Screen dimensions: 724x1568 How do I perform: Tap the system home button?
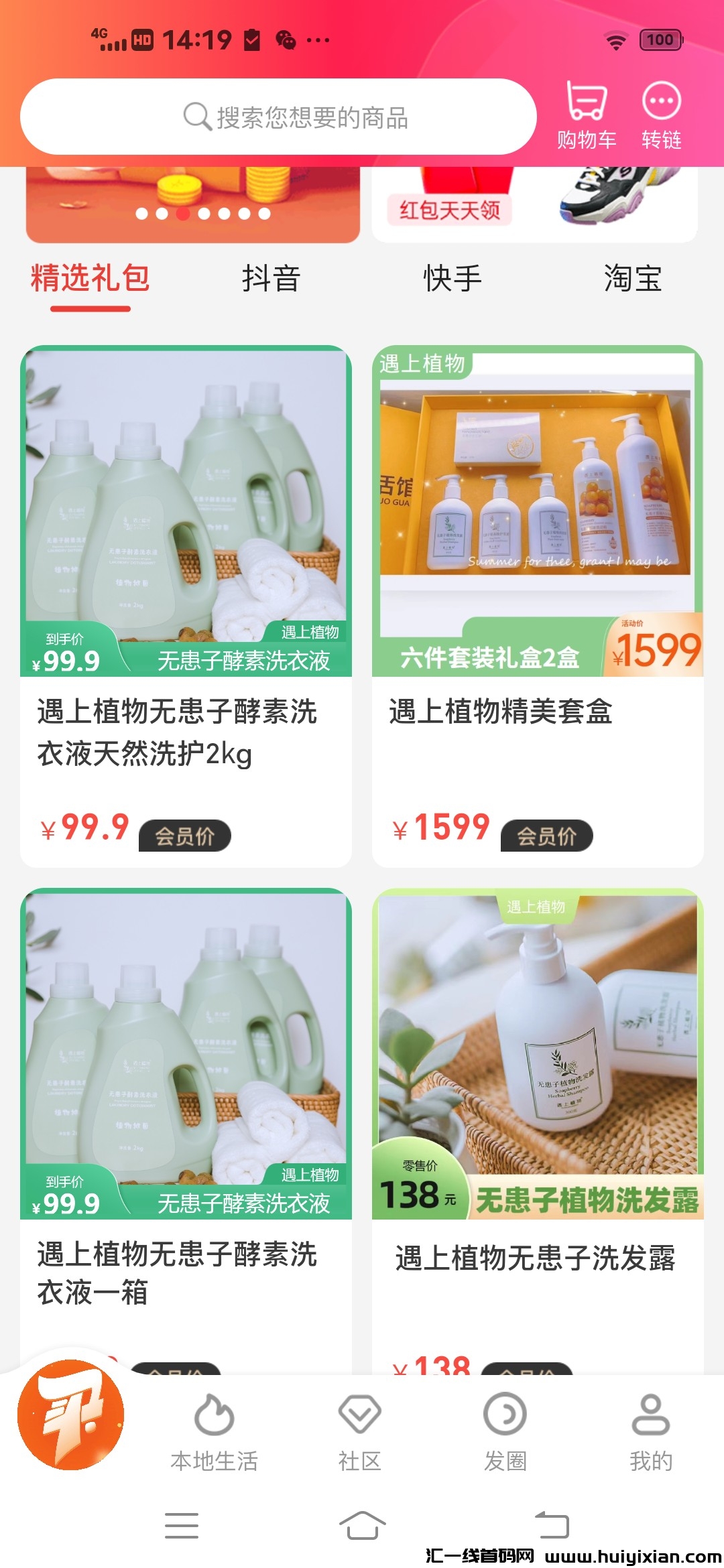pyautogui.click(x=362, y=1525)
